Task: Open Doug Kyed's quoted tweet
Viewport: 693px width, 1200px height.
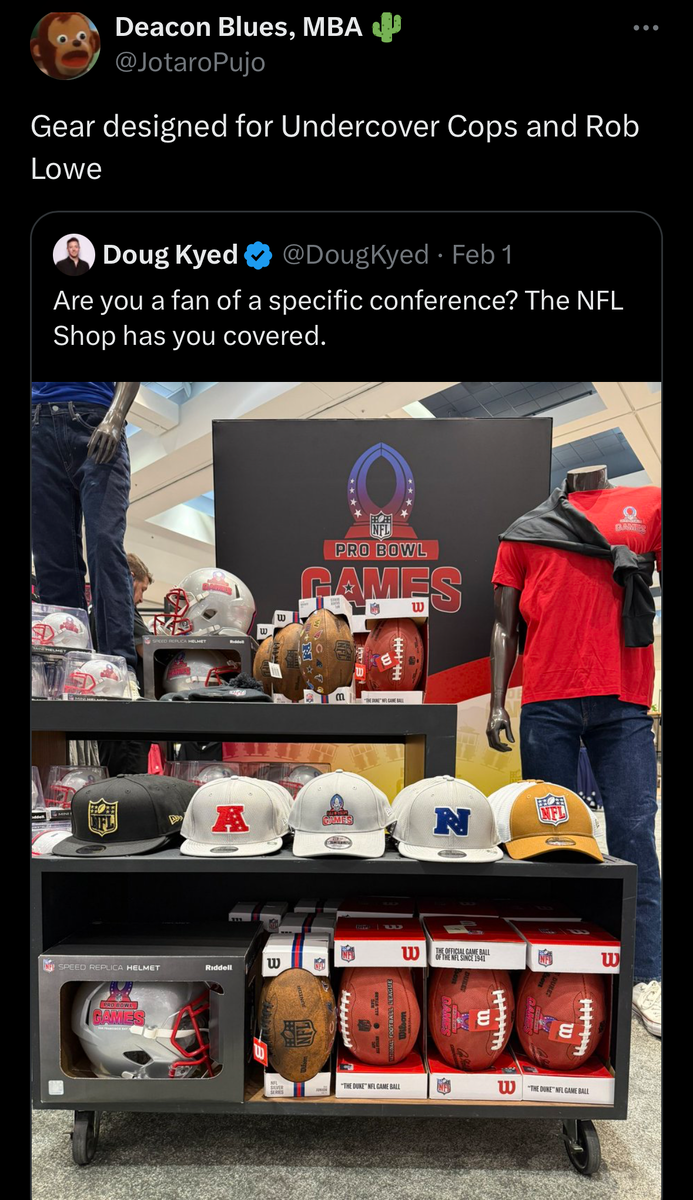Action: (338, 316)
